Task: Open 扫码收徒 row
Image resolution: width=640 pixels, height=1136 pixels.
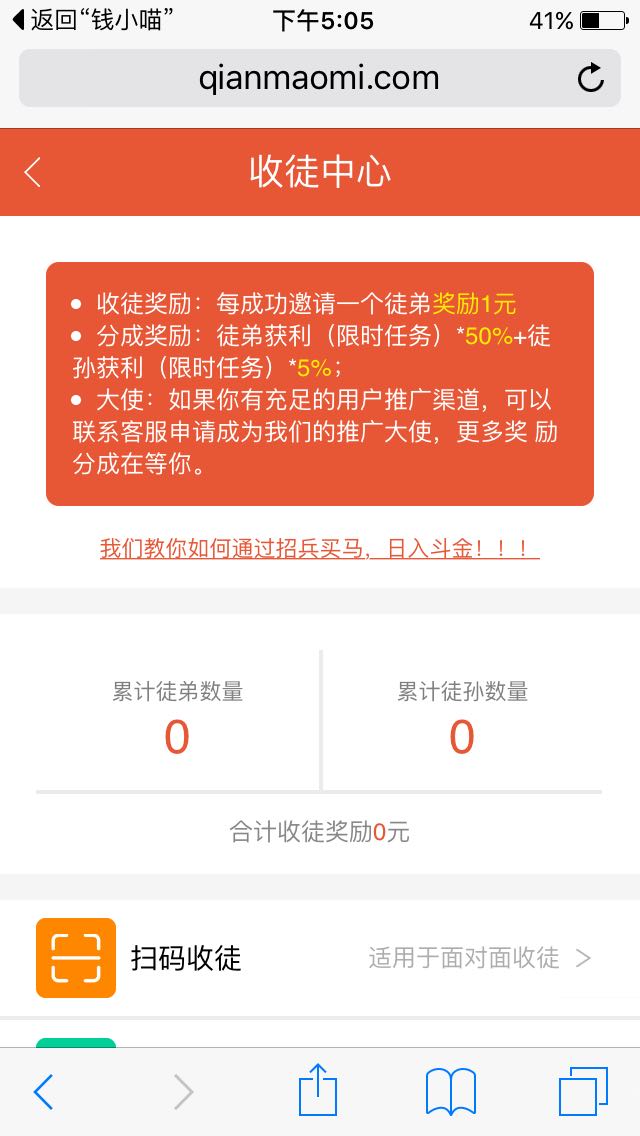Action: pos(320,958)
